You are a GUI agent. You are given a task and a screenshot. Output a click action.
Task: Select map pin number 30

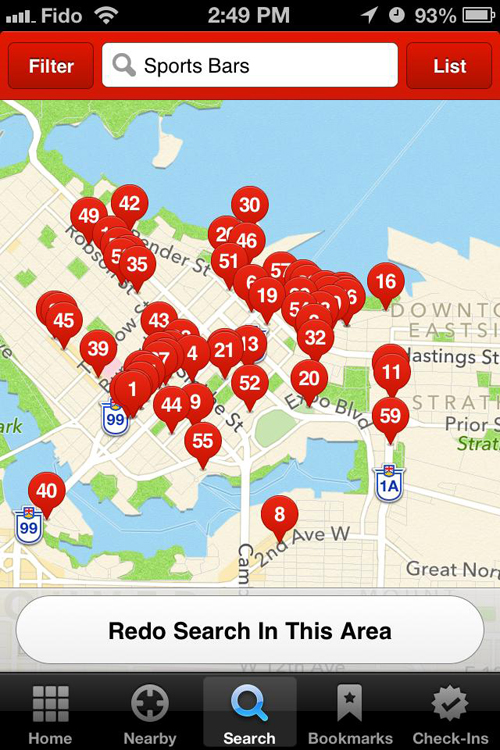click(x=249, y=205)
